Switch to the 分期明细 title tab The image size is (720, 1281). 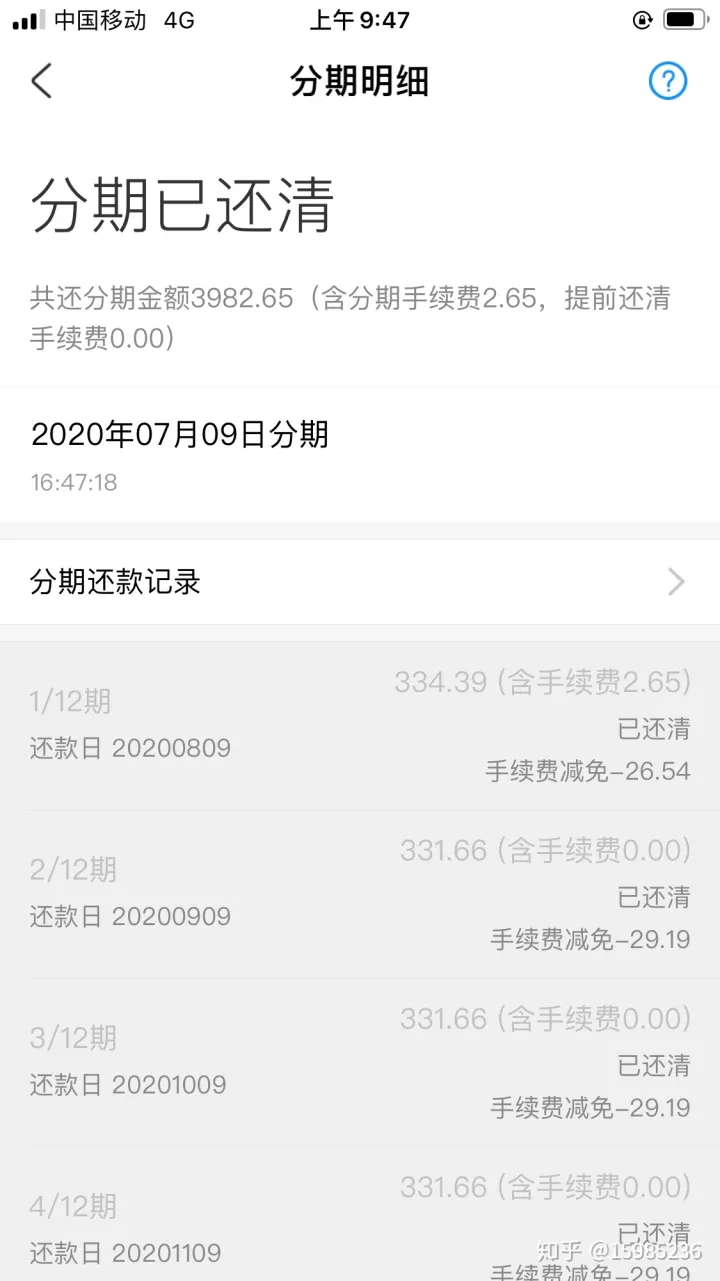point(360,82)
